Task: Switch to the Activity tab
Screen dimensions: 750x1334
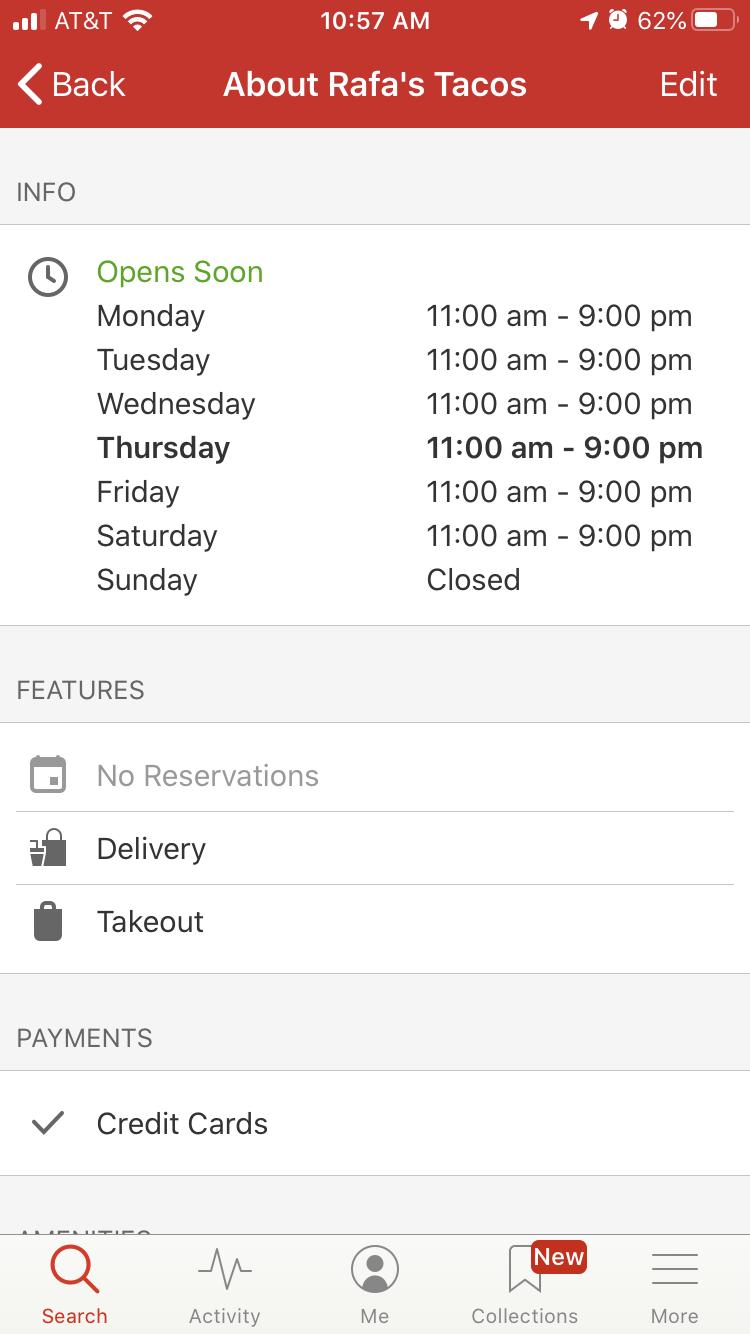Action: [x=224, y=1283]
